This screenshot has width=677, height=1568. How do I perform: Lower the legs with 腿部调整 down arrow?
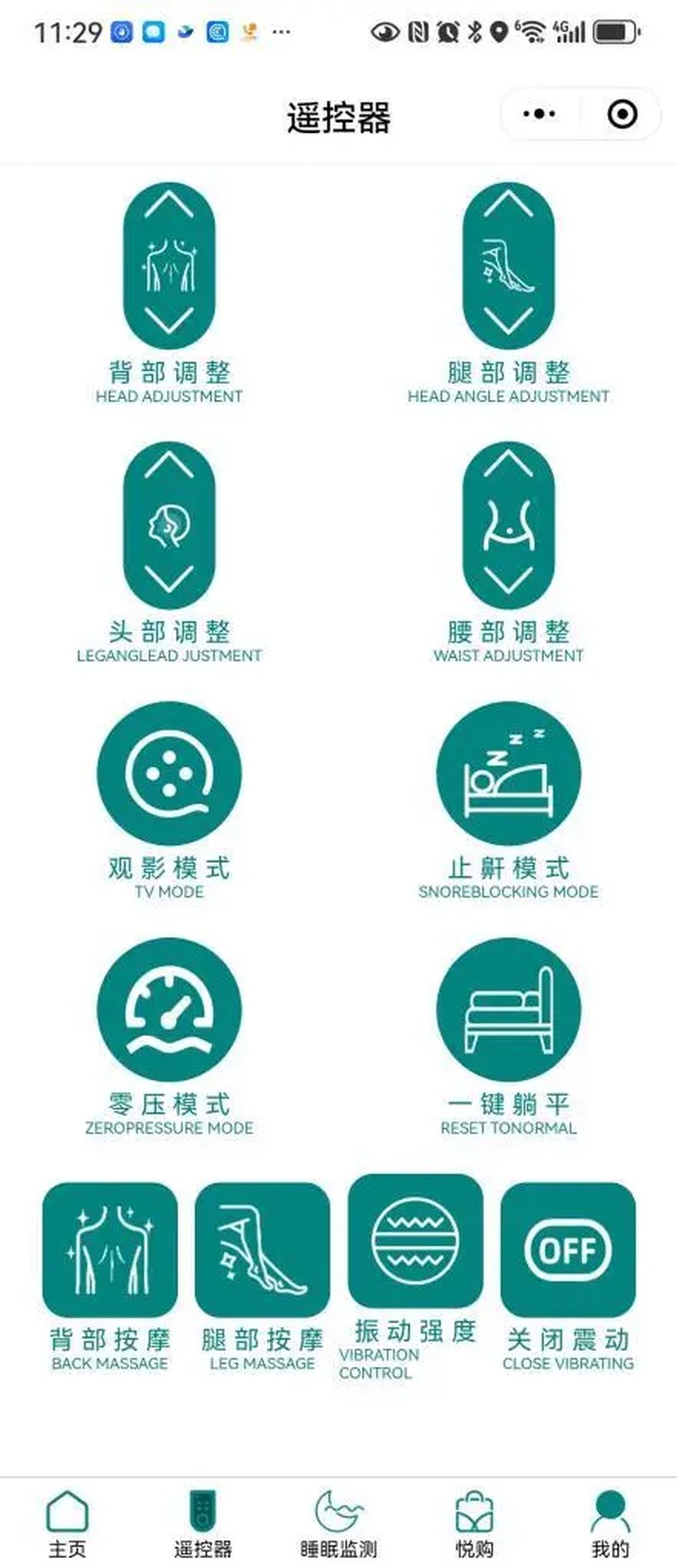[x=509, y=321]
